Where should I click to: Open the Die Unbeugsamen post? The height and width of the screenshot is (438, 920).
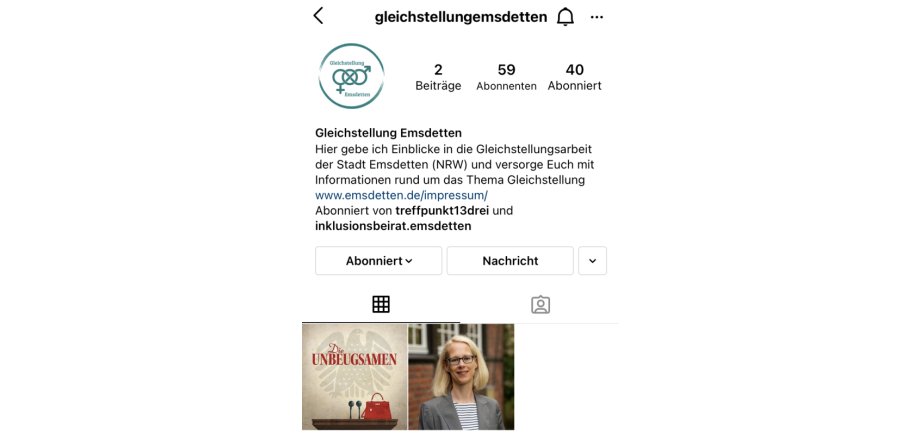click(x=355, y=377)
